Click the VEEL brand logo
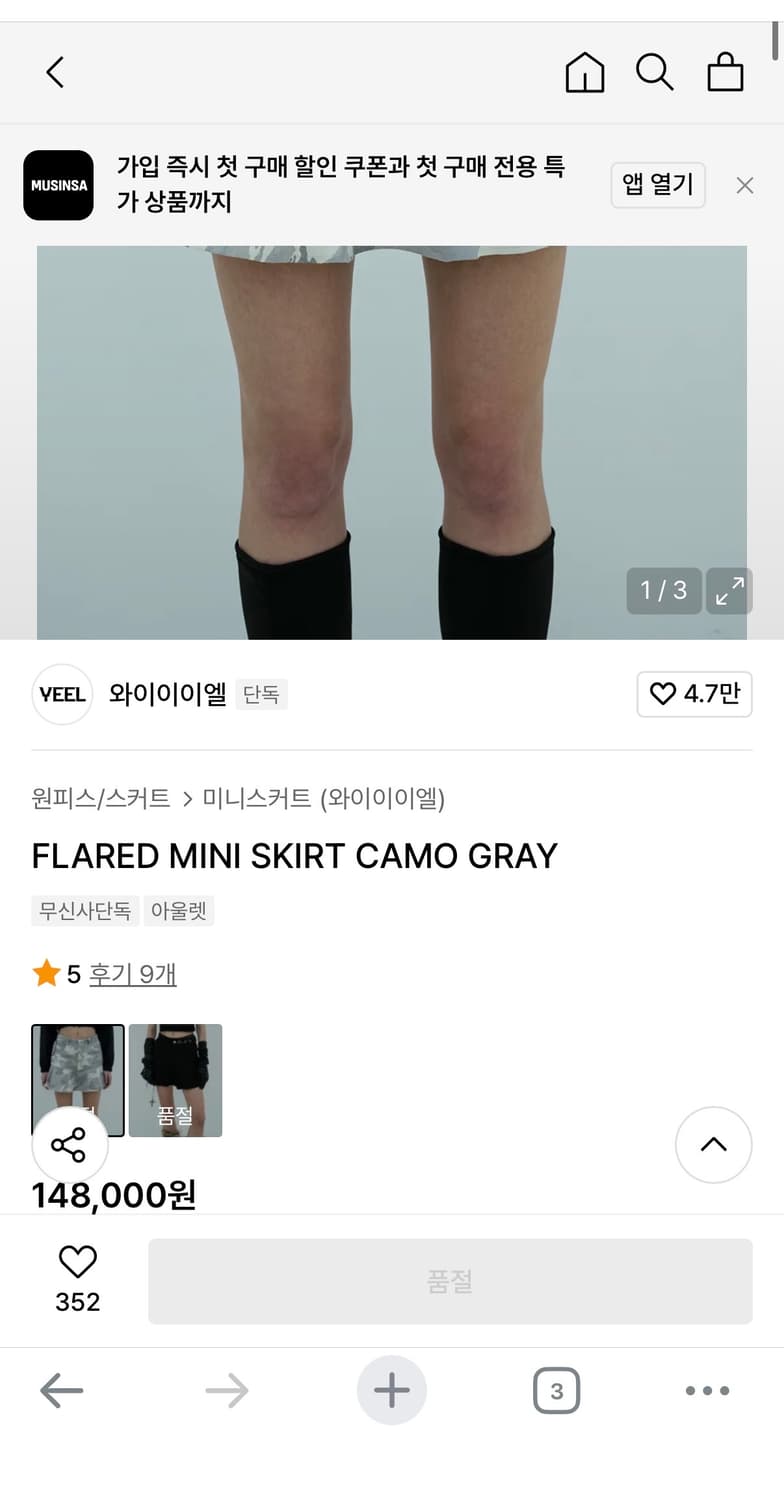Image resolution: width=784 pixels, height=1500 pixels. point(61,694)
